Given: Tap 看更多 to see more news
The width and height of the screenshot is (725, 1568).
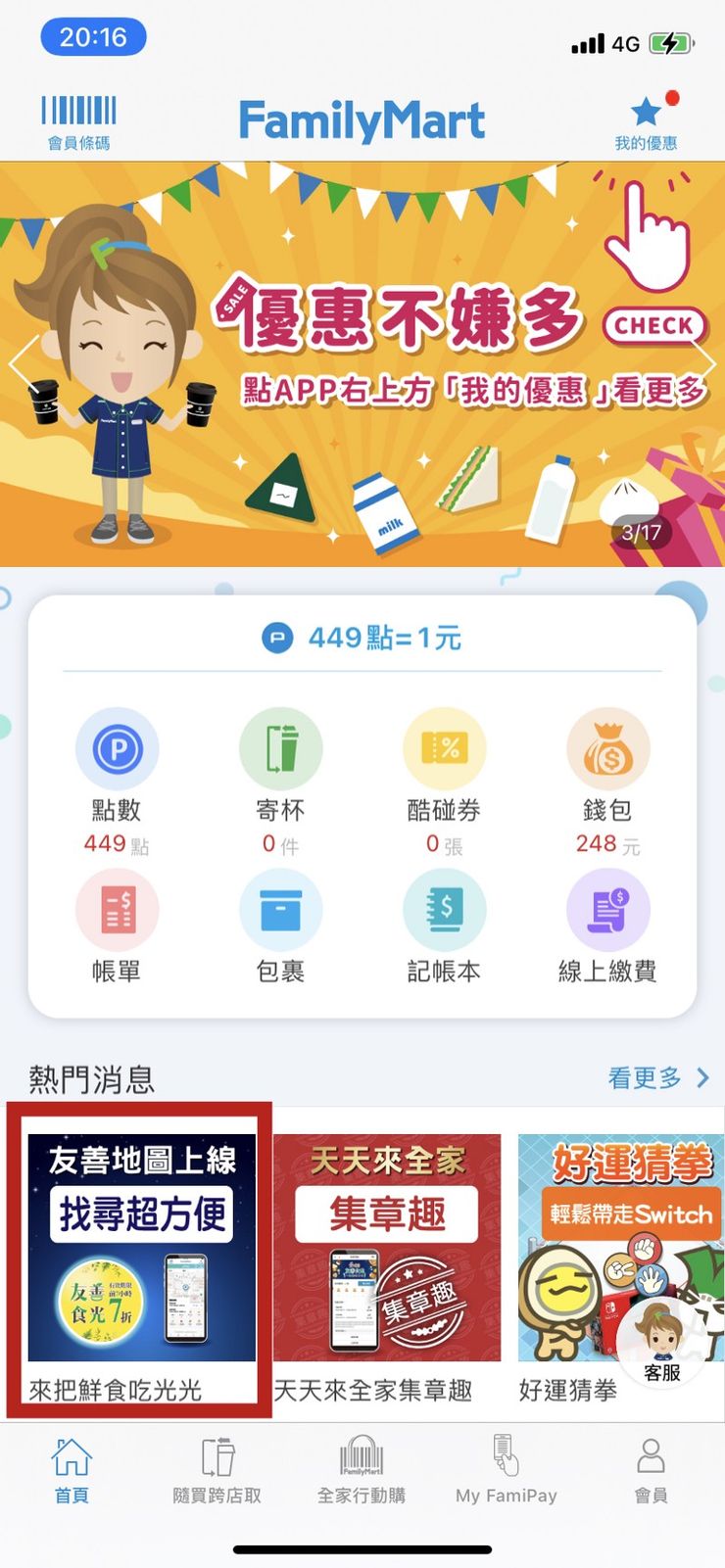Looking at the screenshot, I should coord(657,1078).
